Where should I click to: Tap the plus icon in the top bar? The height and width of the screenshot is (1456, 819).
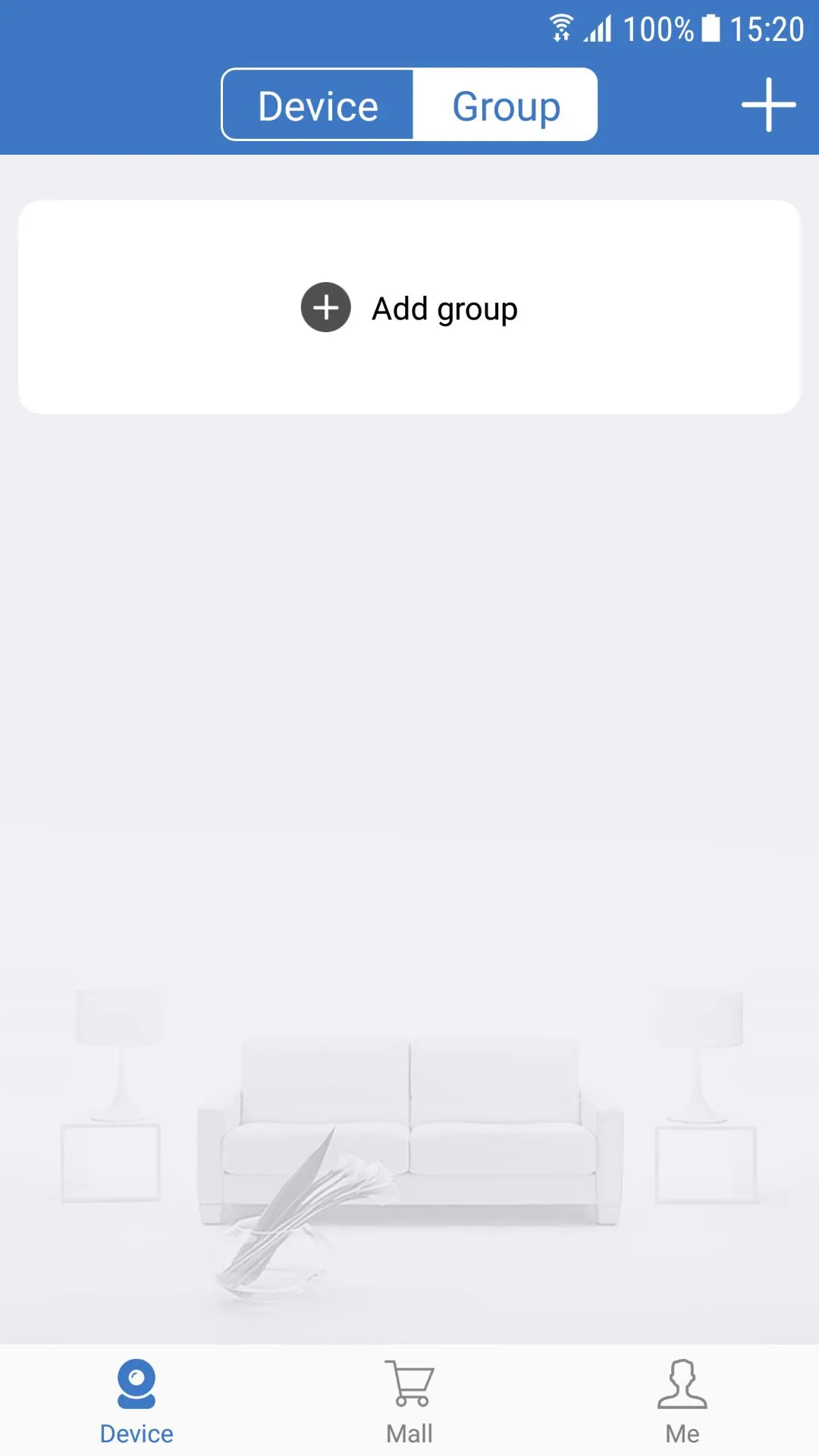[768, 105]
